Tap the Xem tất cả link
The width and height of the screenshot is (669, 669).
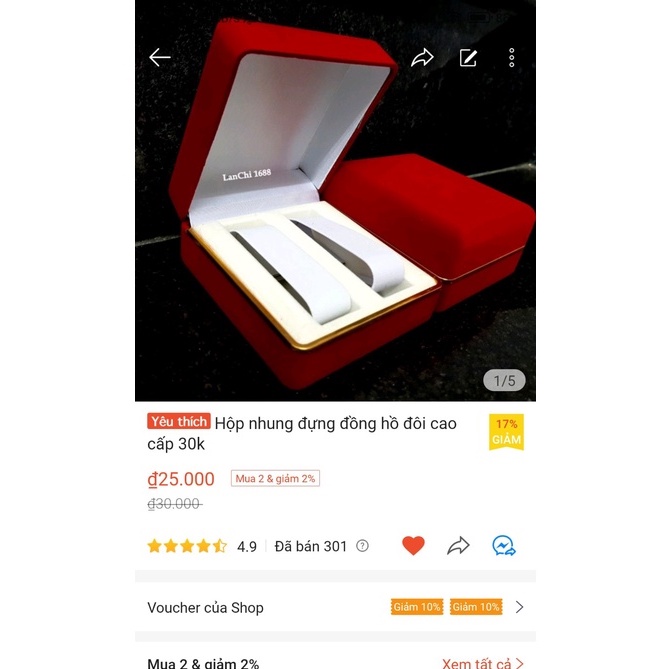pos(483,663)
